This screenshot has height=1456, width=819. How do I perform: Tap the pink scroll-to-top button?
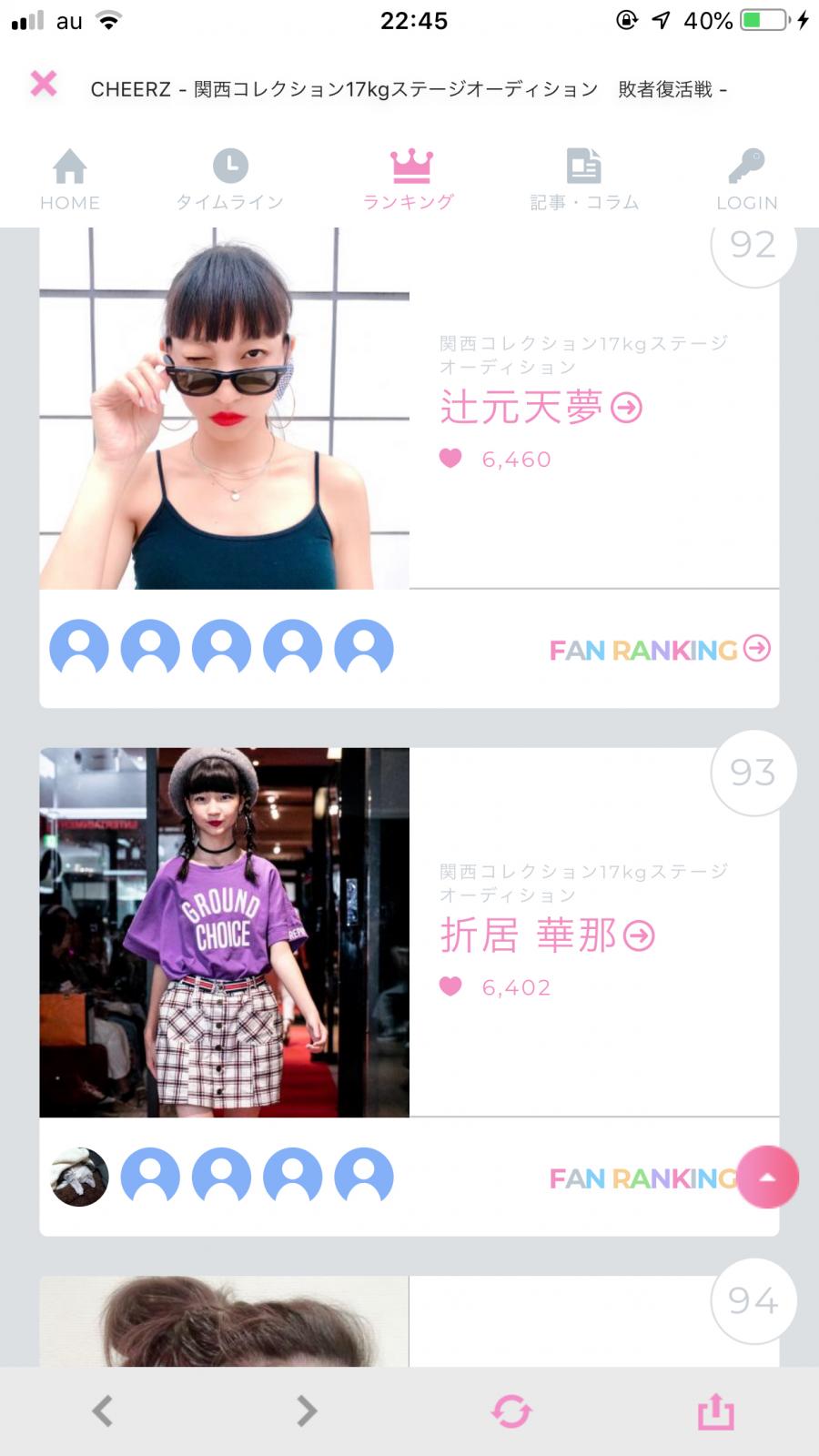pyautogui.click(x=767, y=1177)
